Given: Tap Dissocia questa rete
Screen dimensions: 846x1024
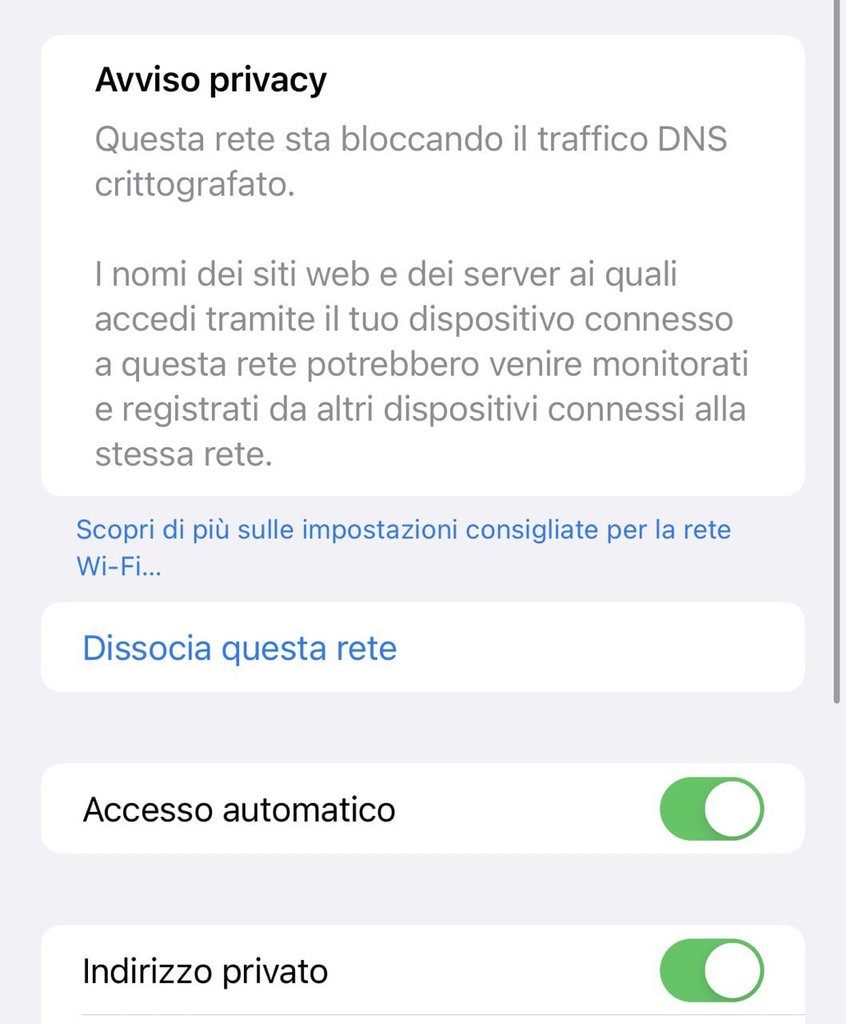Looking at the screenshot, I should pyautogui.click(x=240, y=648).
